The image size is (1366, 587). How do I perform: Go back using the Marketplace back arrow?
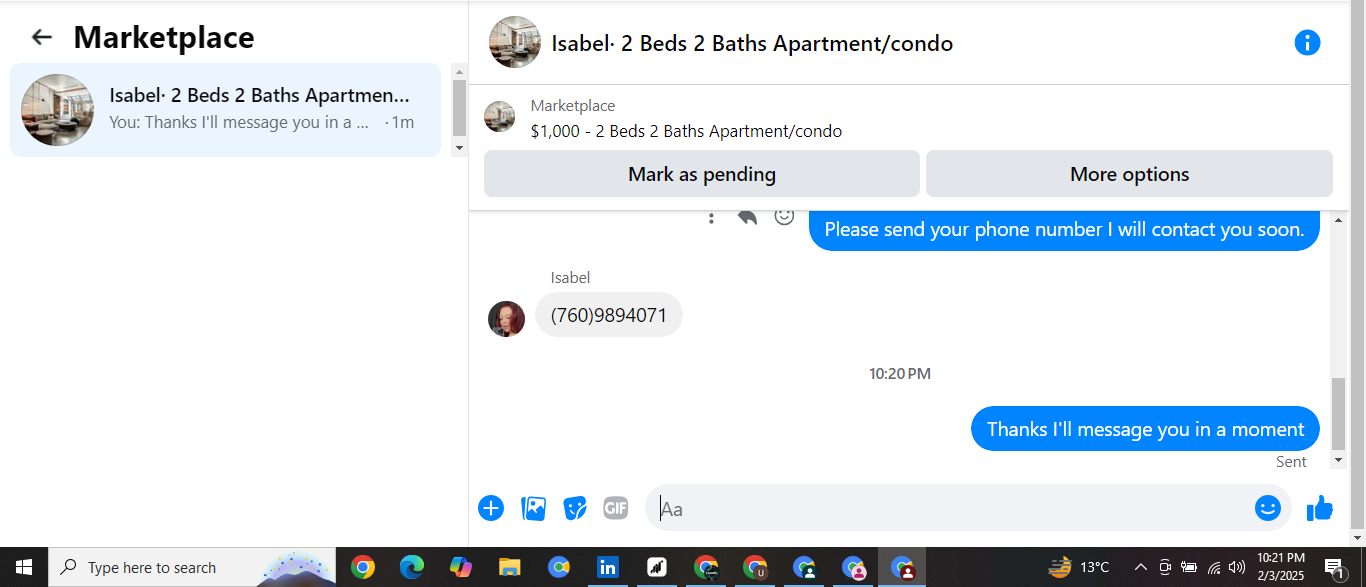pyautogui.click(x=41, y=37)
